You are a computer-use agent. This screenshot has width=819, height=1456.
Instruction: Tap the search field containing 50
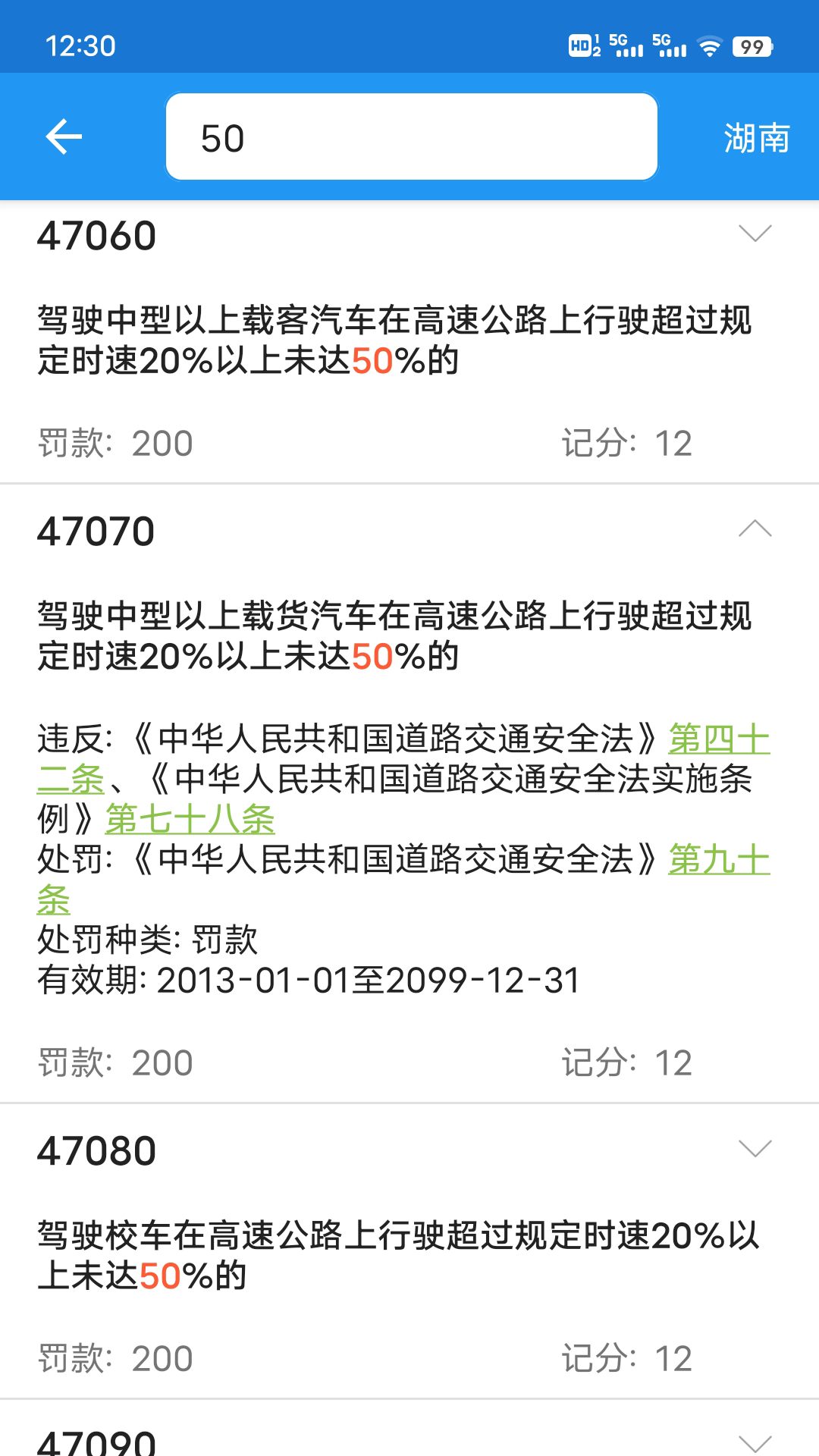tap(412, 135)
